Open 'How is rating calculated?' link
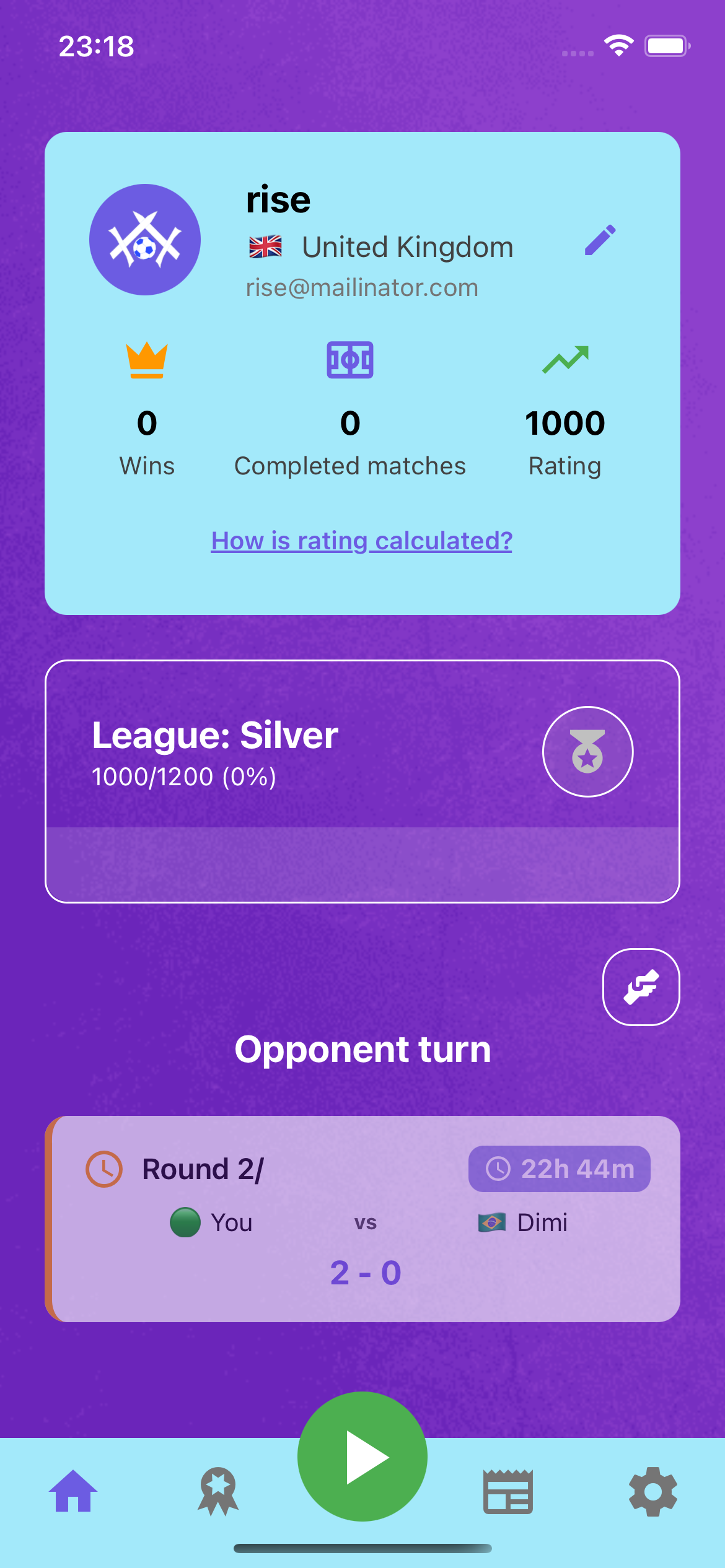This screenshot has width=725, height=1568. [x=361, y=541]
